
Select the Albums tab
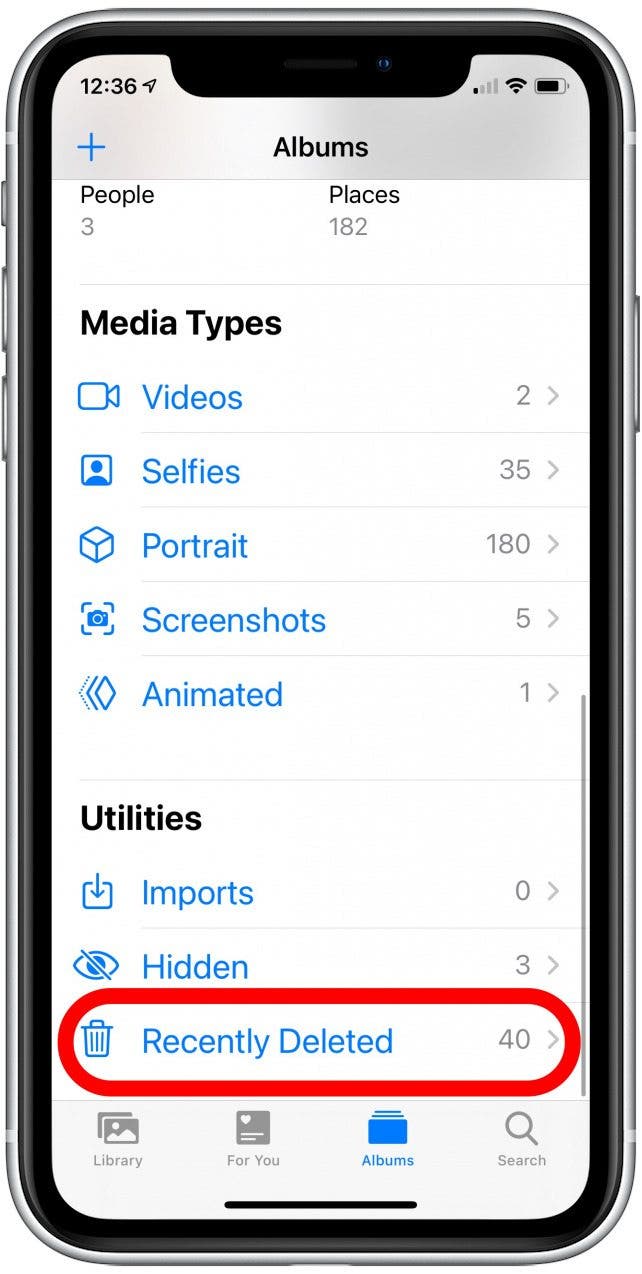(x=388, y=1140)
